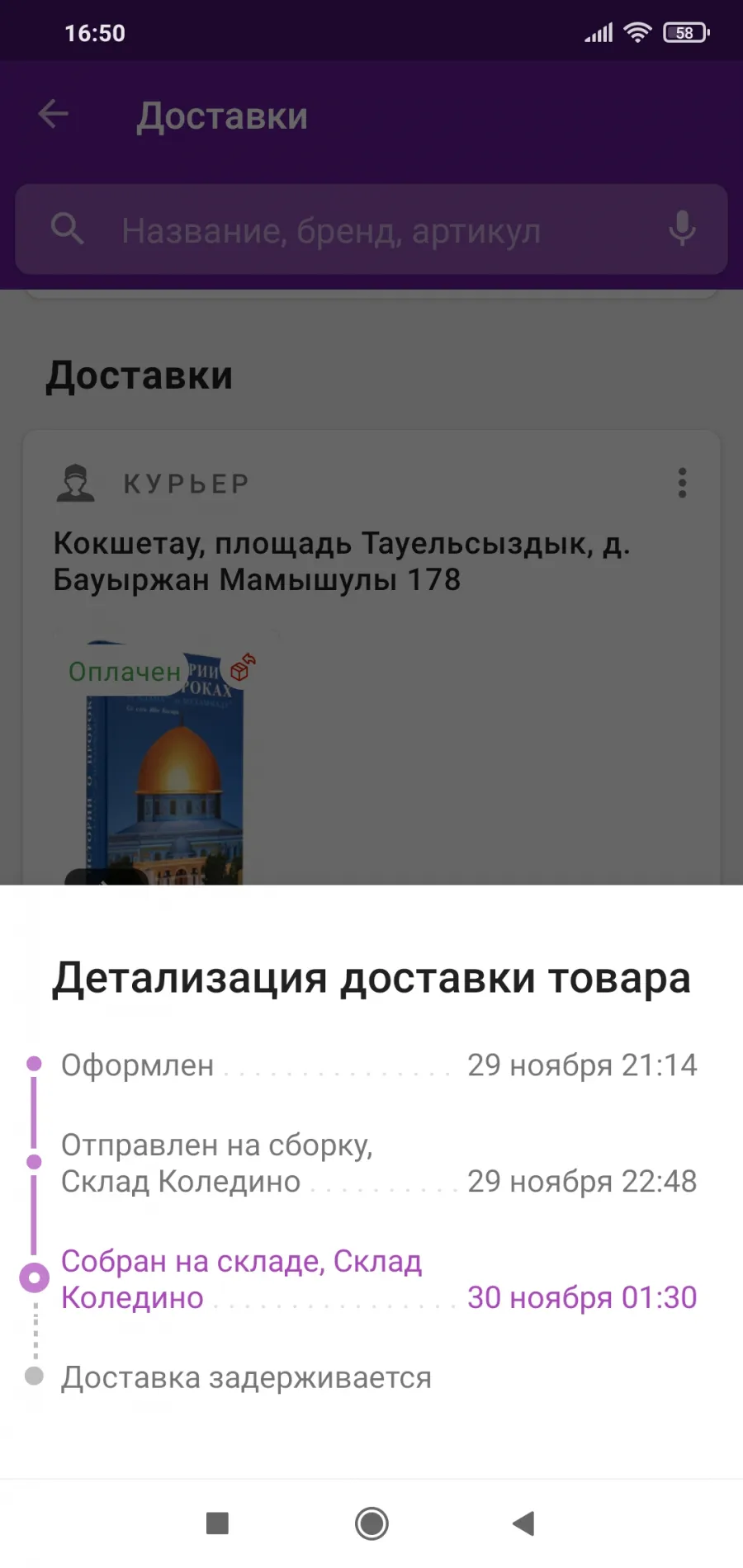Open the paid book product image
743x1568 pixels.
click(165, 763)
